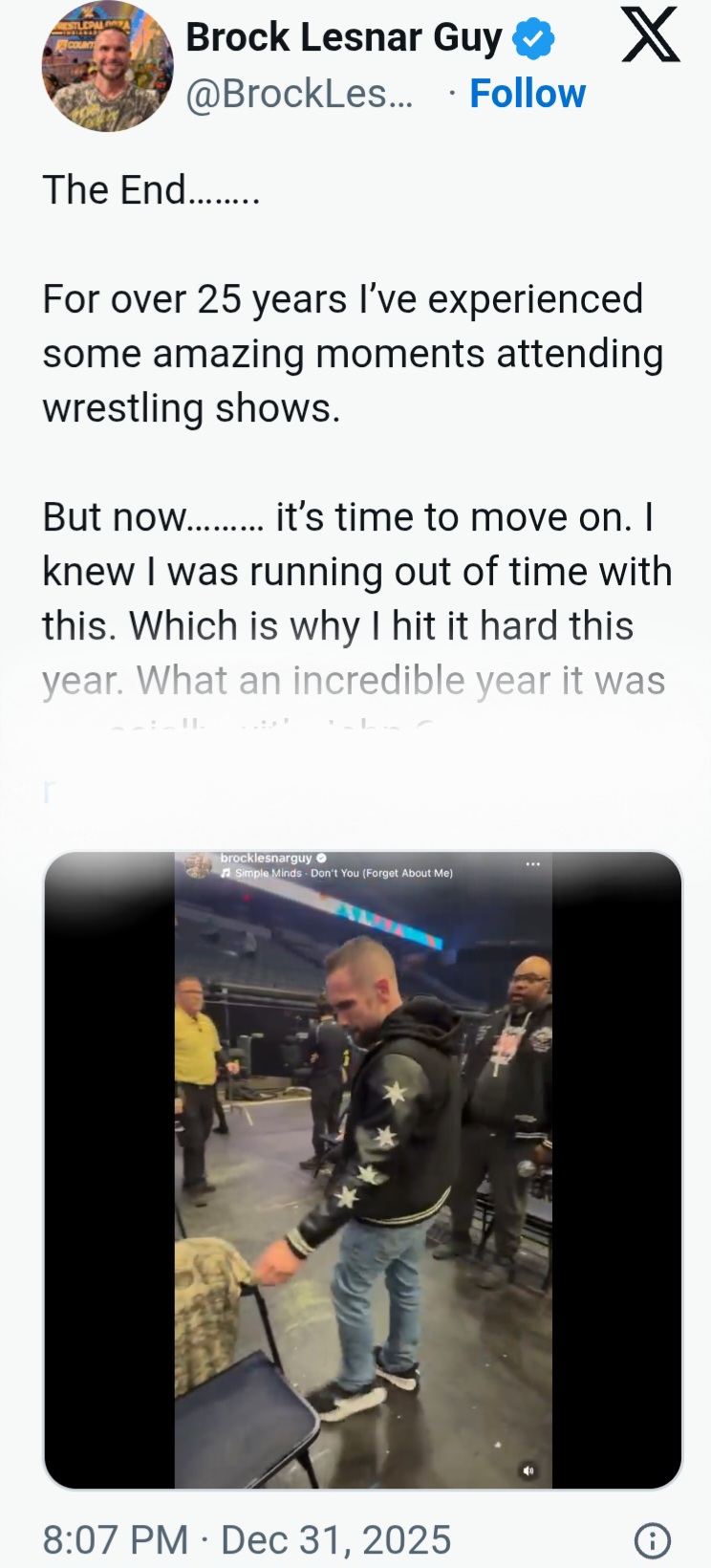Visit the @BrockLes… handle link

(x=299, y=94)
